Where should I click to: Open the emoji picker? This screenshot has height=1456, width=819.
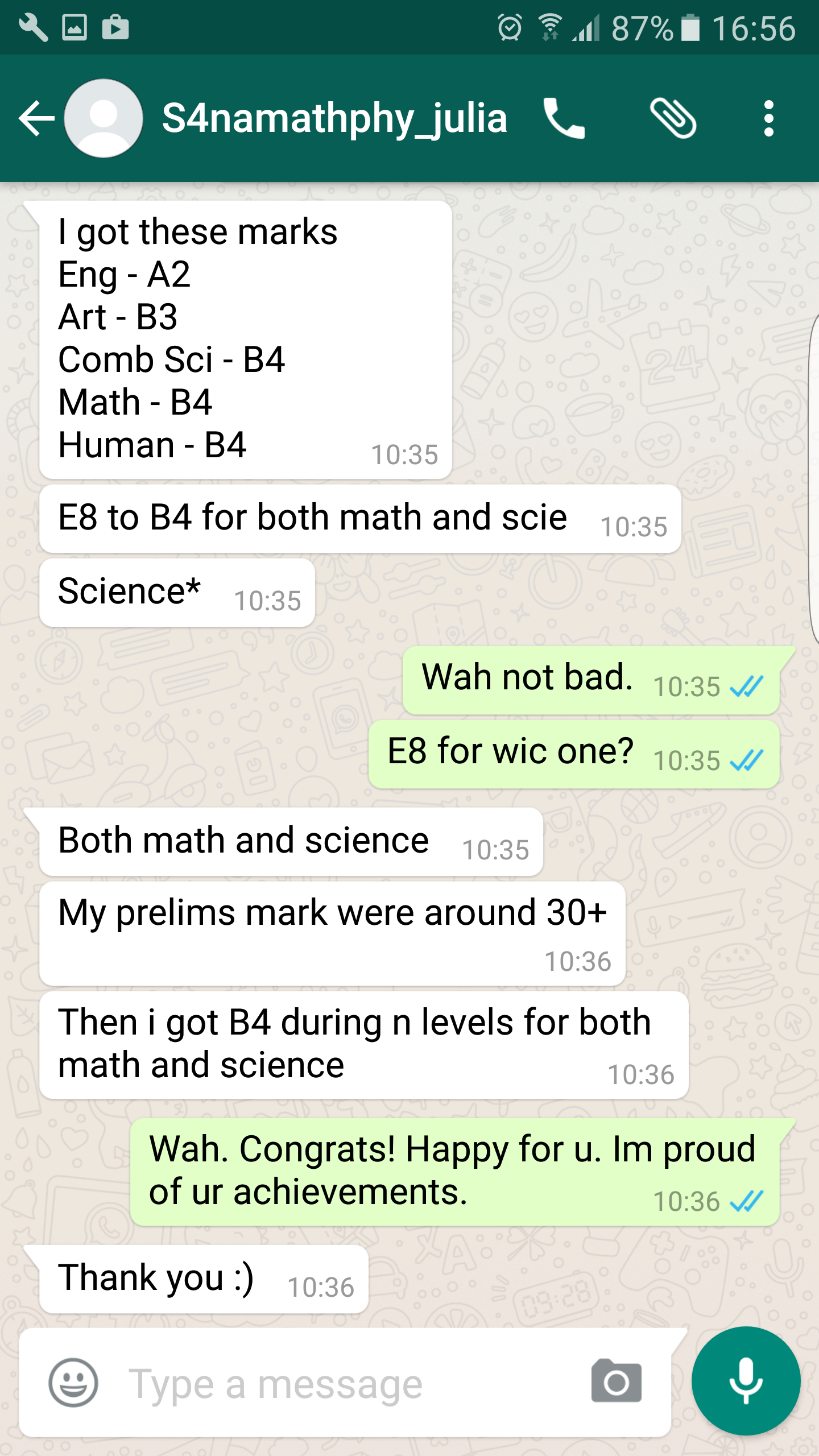click(73, 1383)
